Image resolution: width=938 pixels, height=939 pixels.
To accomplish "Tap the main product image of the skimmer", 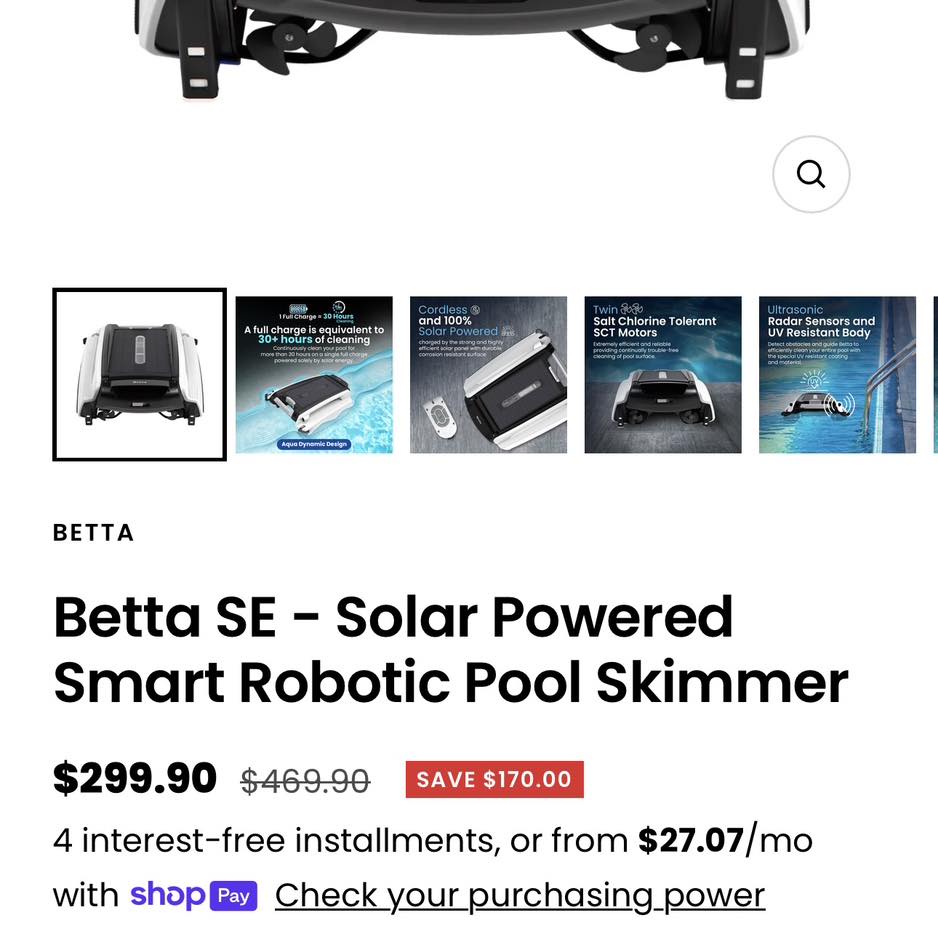I will point(468,50).
